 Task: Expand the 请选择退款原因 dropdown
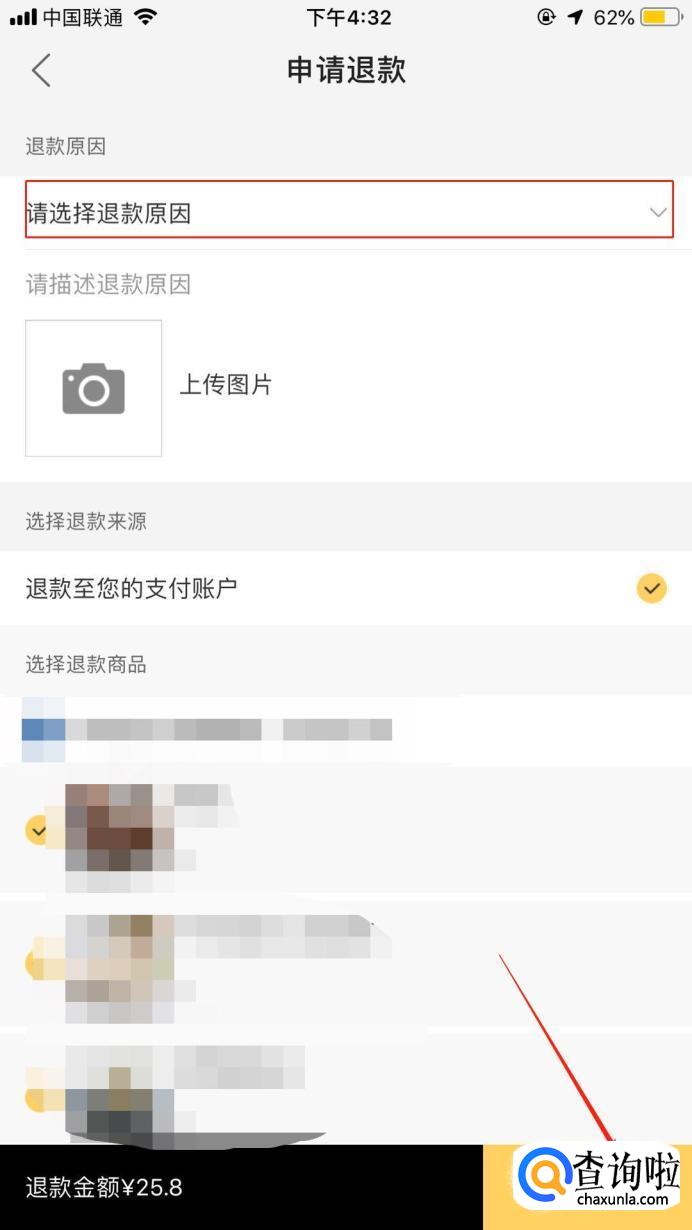(348, 212)
